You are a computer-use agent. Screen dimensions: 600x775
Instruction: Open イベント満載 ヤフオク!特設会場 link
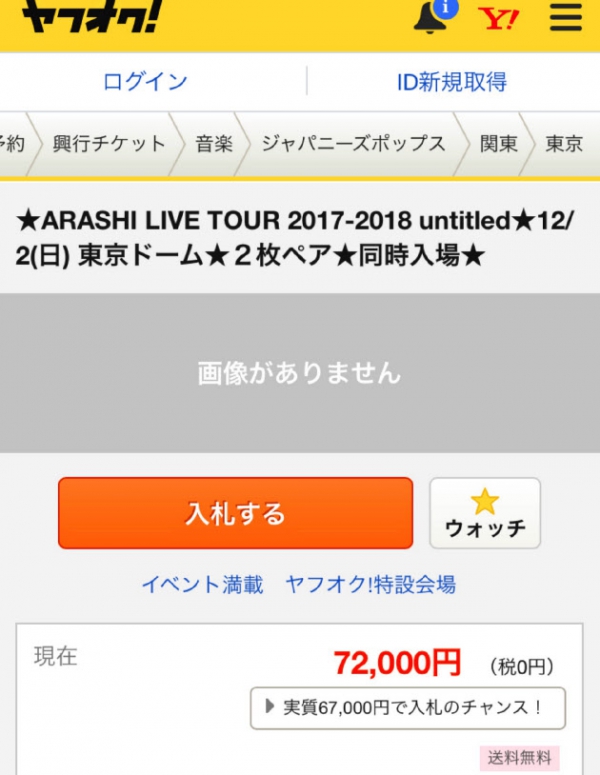tap(298, 585)
